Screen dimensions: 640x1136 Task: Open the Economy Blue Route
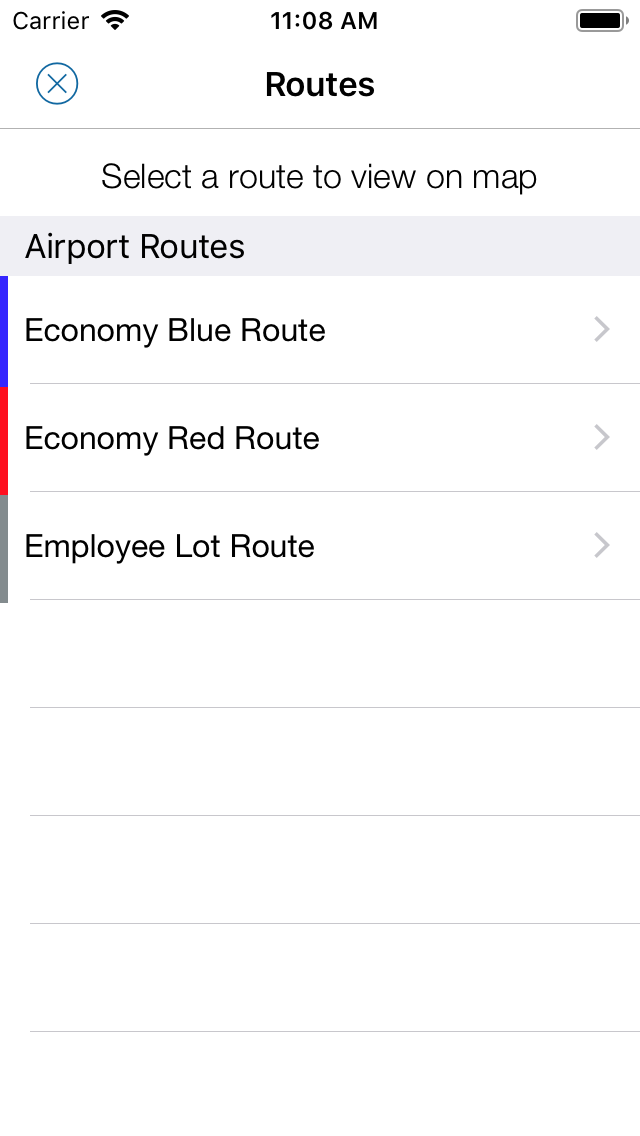pyautogui.click(x=320, y=330)
